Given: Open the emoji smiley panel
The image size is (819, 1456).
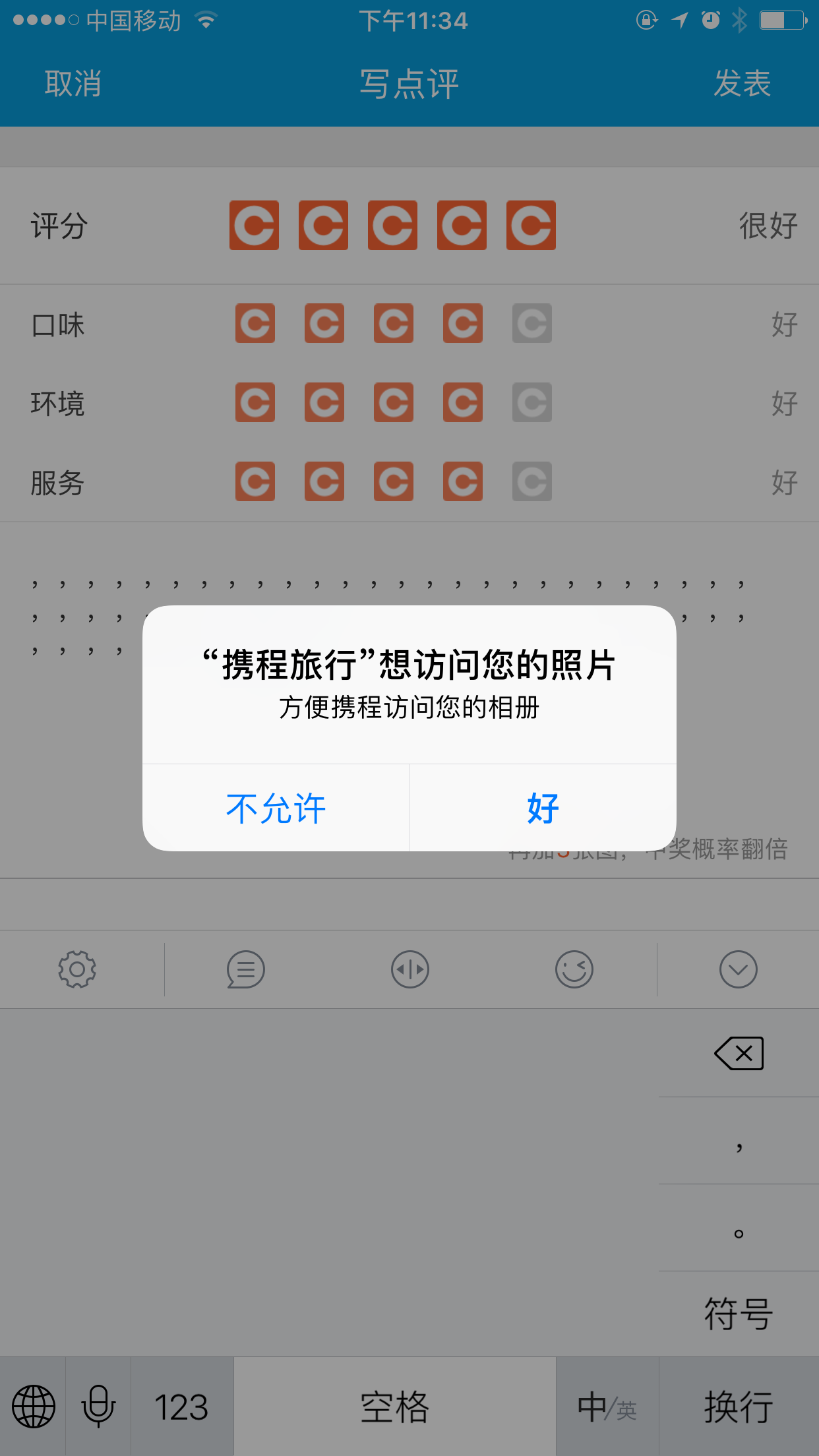Looking at the screenshot, I should (574, 969).
